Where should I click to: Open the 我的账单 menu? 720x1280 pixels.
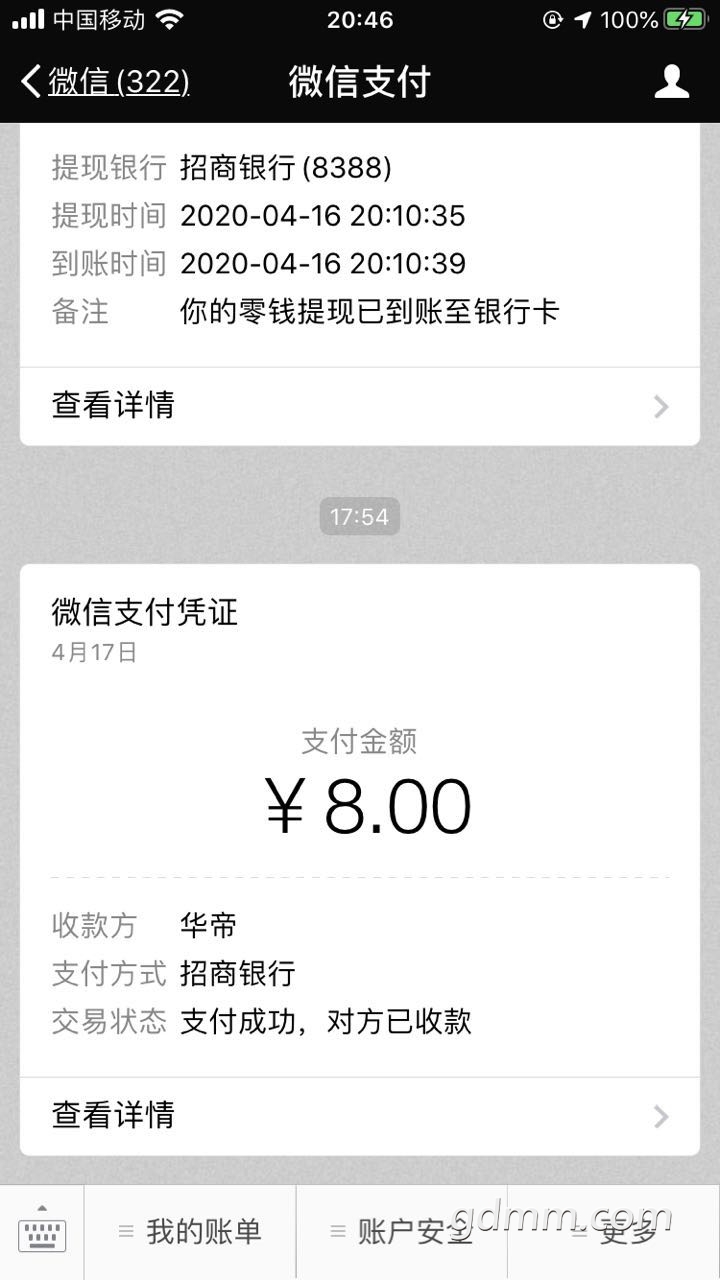(x=190, y=1233)
